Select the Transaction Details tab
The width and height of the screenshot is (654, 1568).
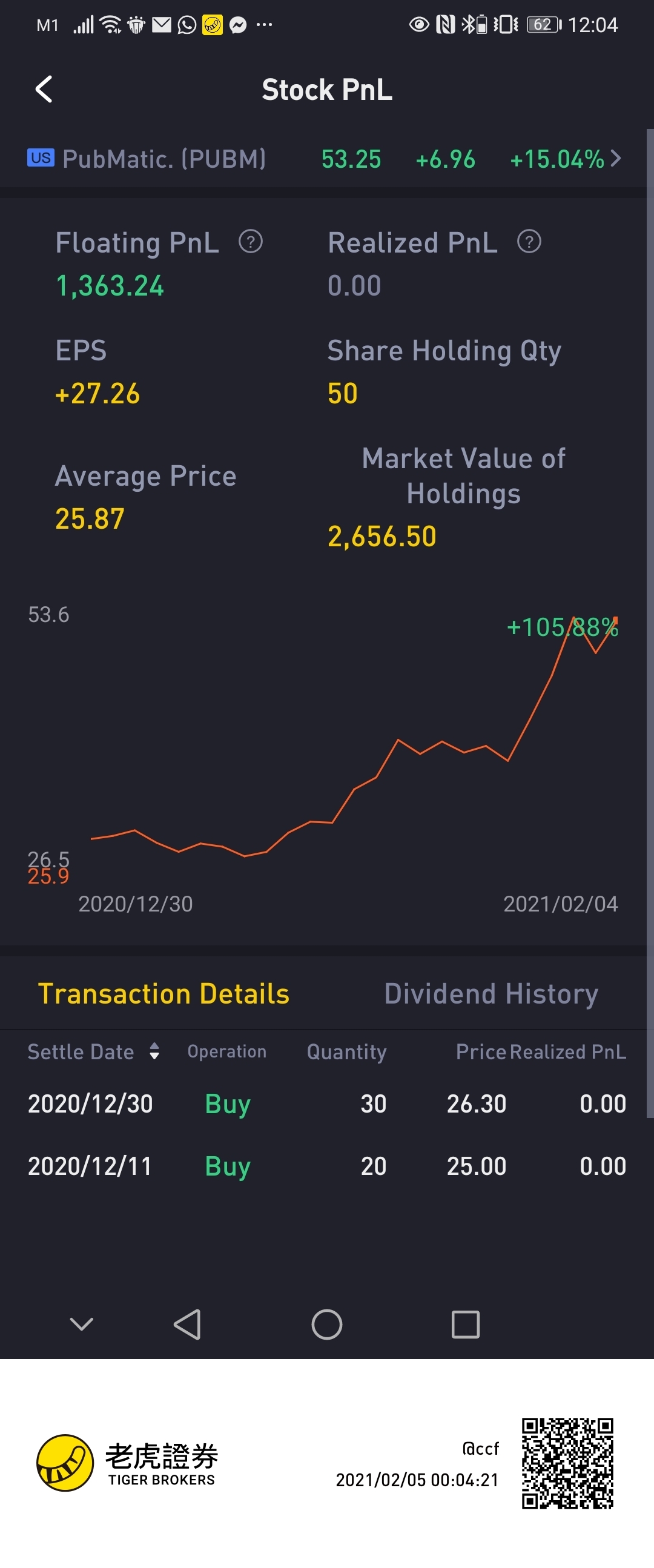[x=163, y=994]
